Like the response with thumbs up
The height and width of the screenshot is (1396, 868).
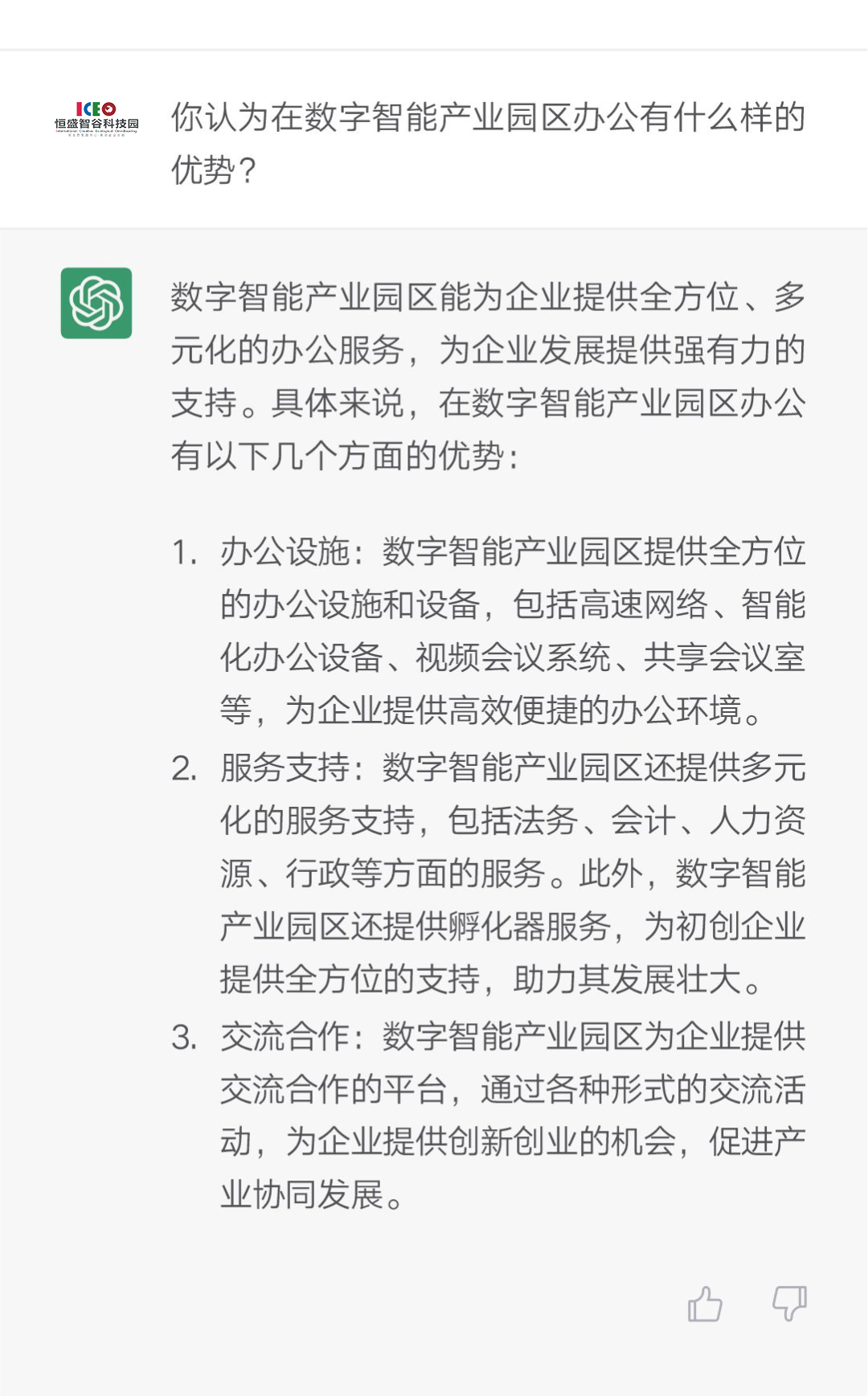pyautogui.click(x=705, y=1304)
